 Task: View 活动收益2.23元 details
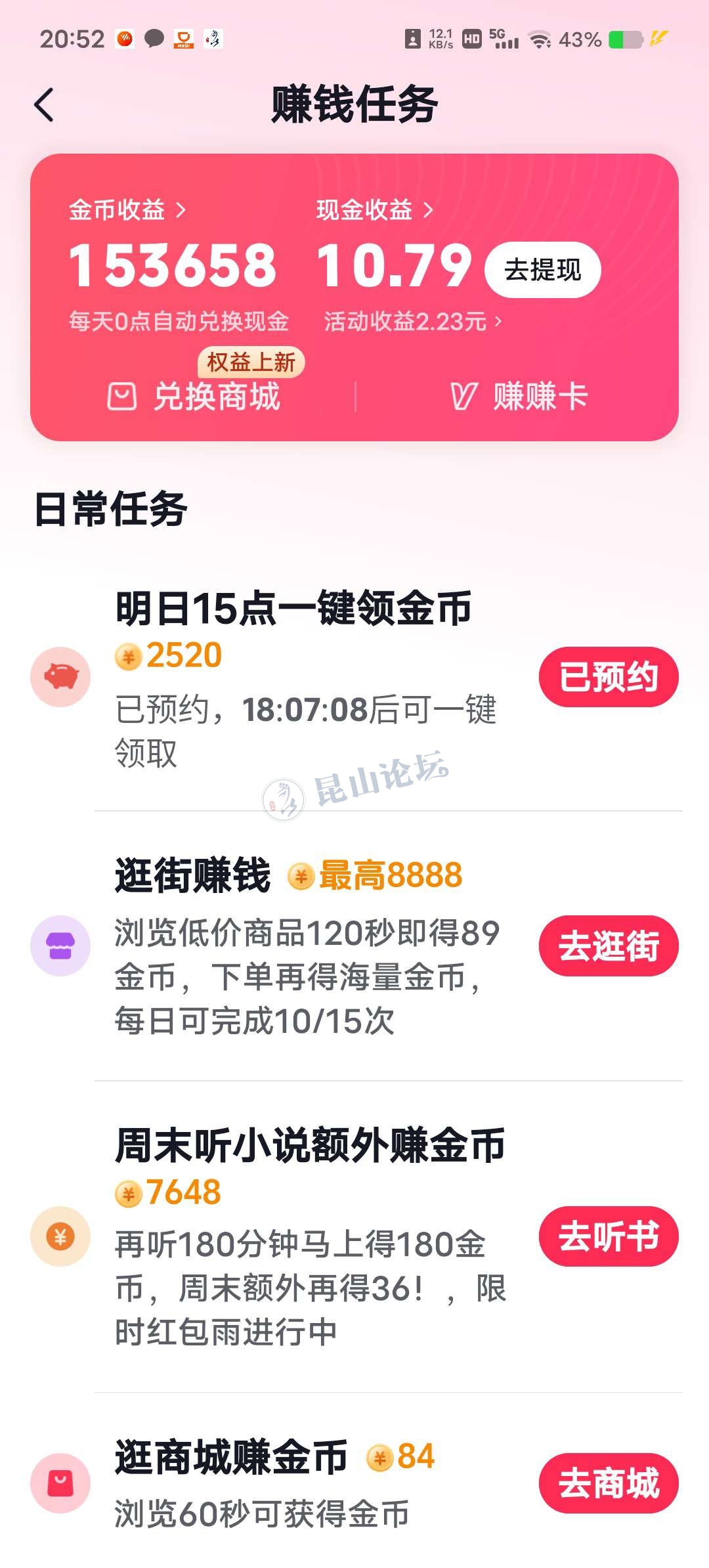tap(412, 322)
